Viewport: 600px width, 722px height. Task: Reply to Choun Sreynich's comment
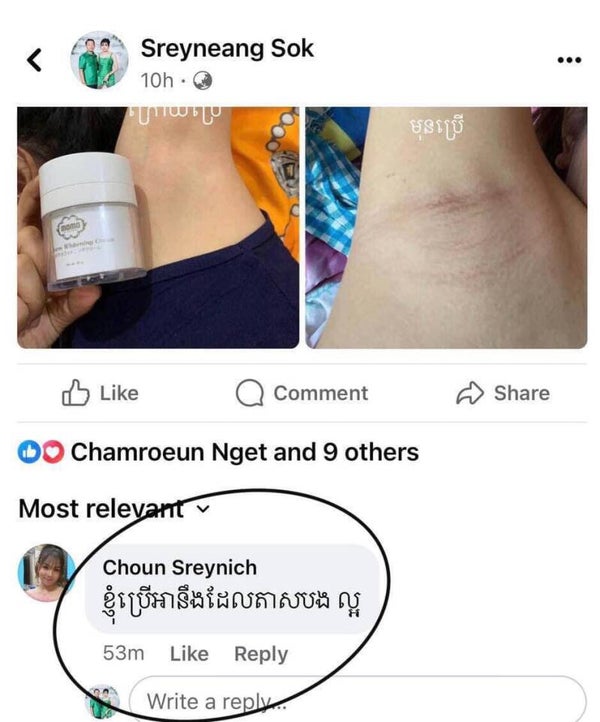(x=260, y=654)
